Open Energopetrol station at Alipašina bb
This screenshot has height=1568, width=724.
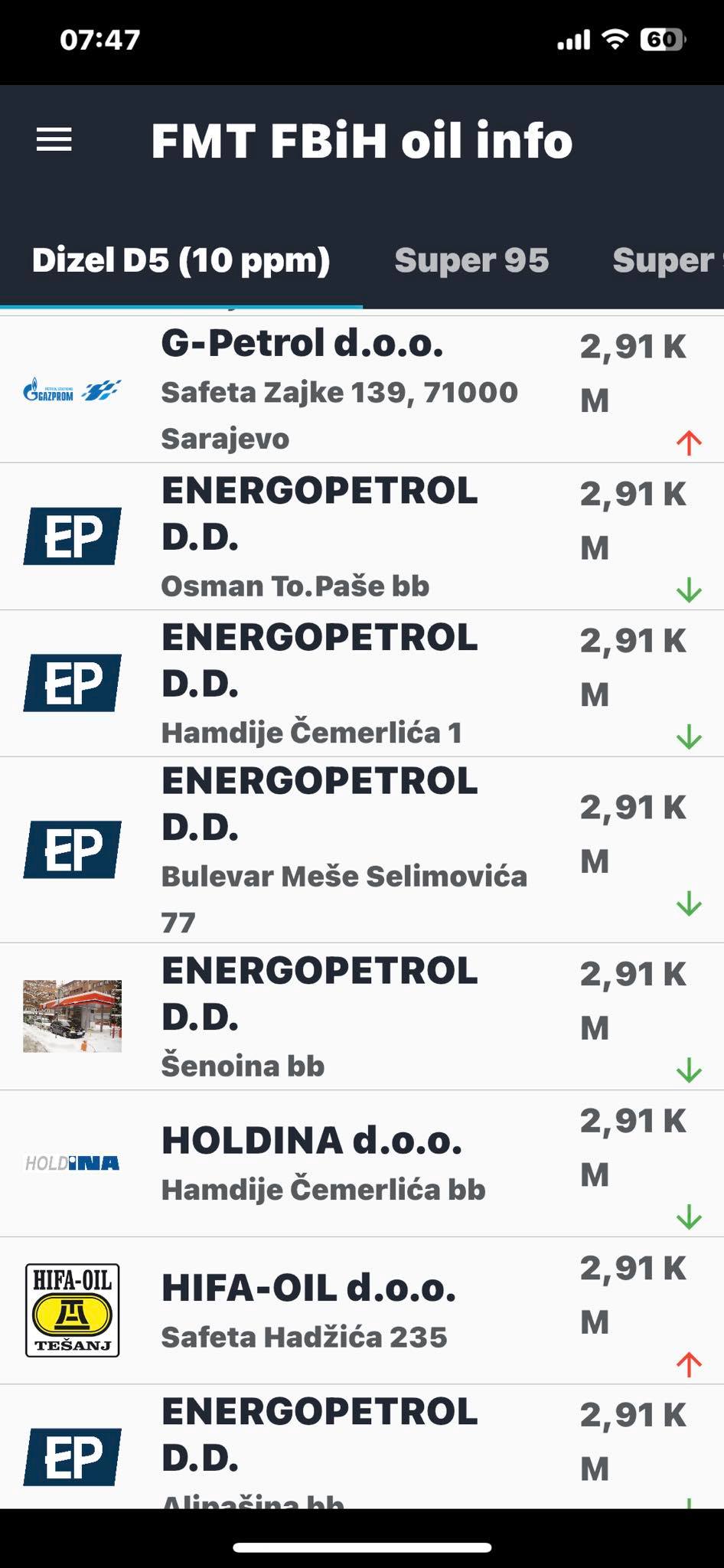362,1447
